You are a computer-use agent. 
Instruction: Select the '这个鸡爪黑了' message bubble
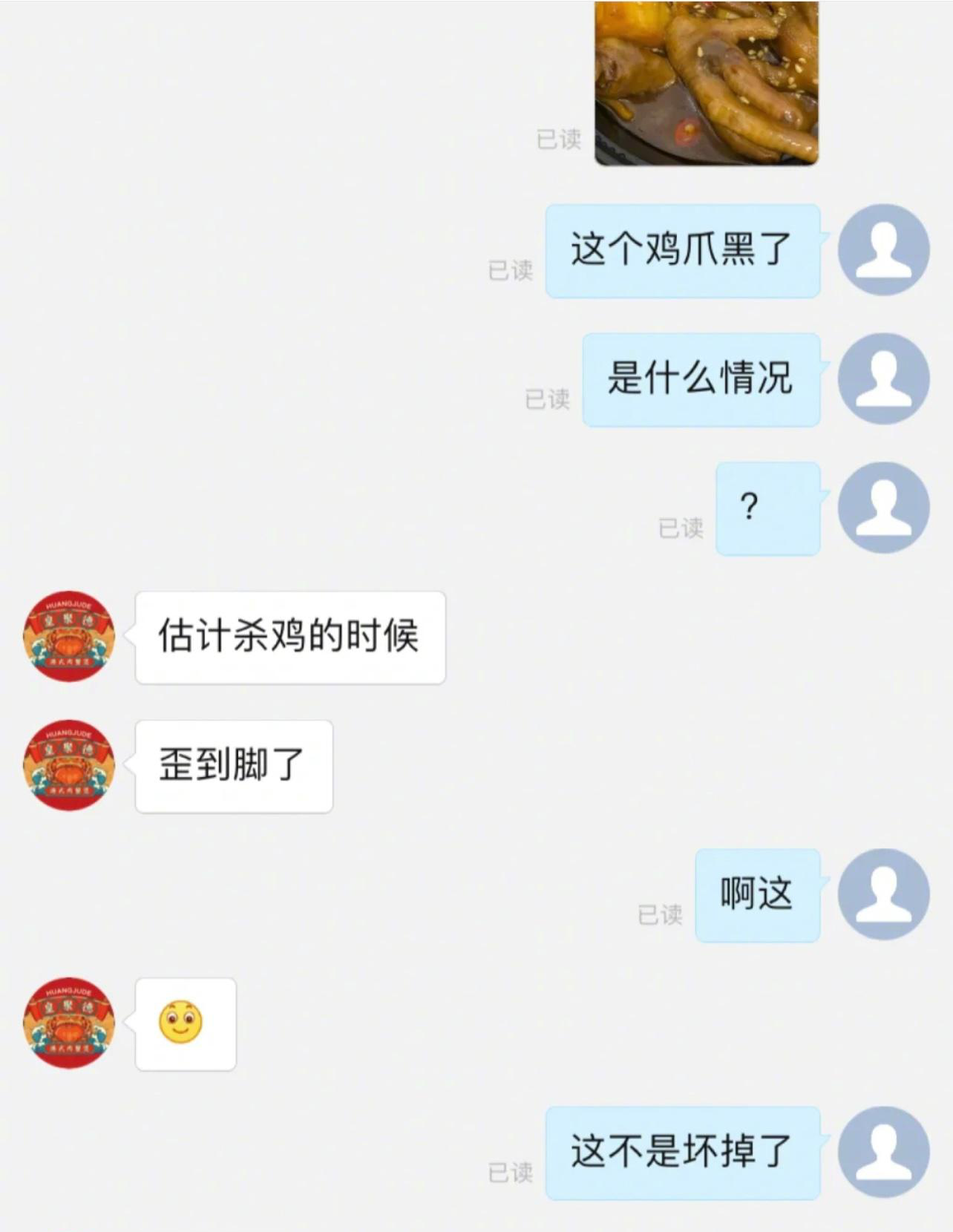(x=681, y=251)
